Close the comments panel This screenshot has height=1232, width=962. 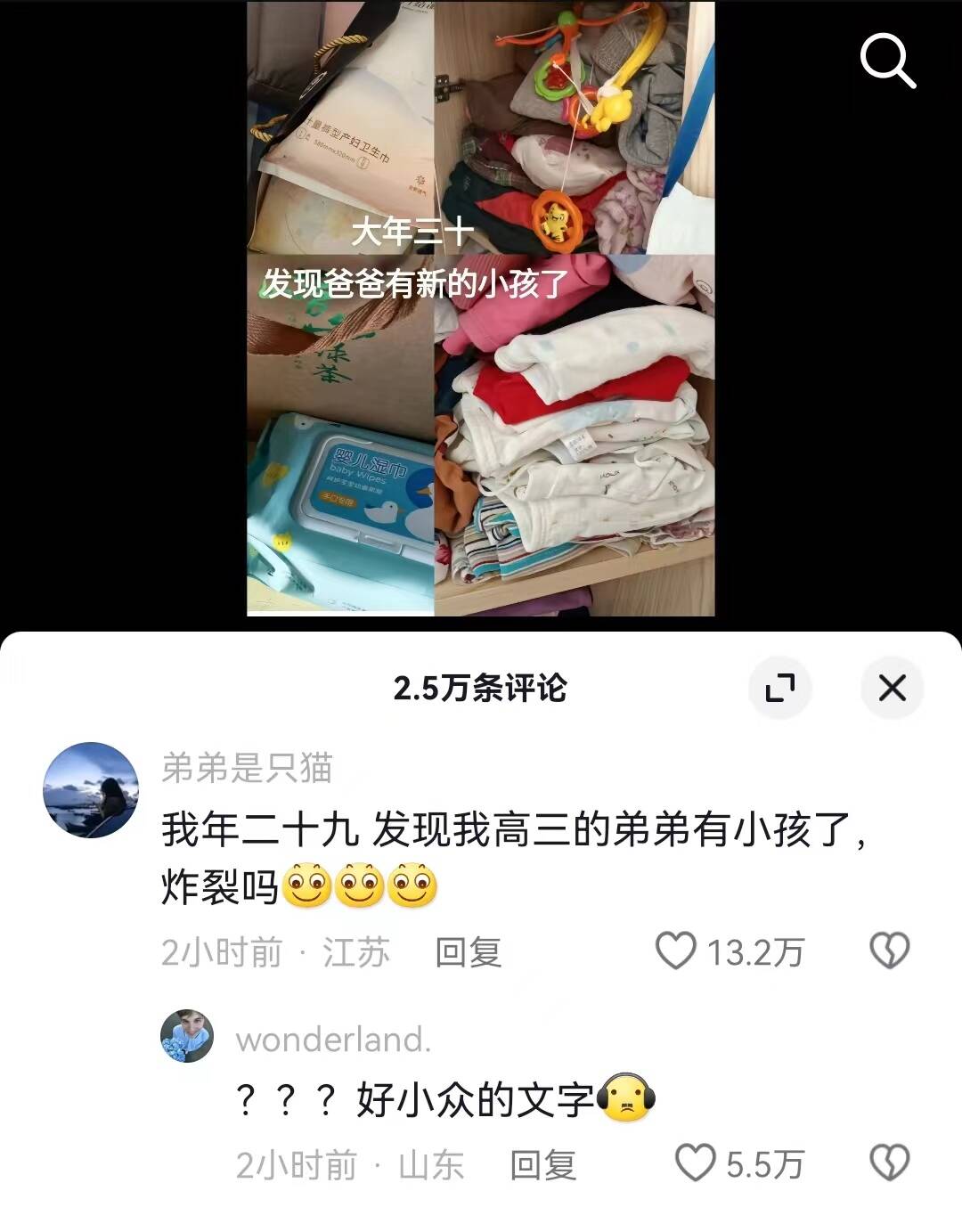coord(892,688)
